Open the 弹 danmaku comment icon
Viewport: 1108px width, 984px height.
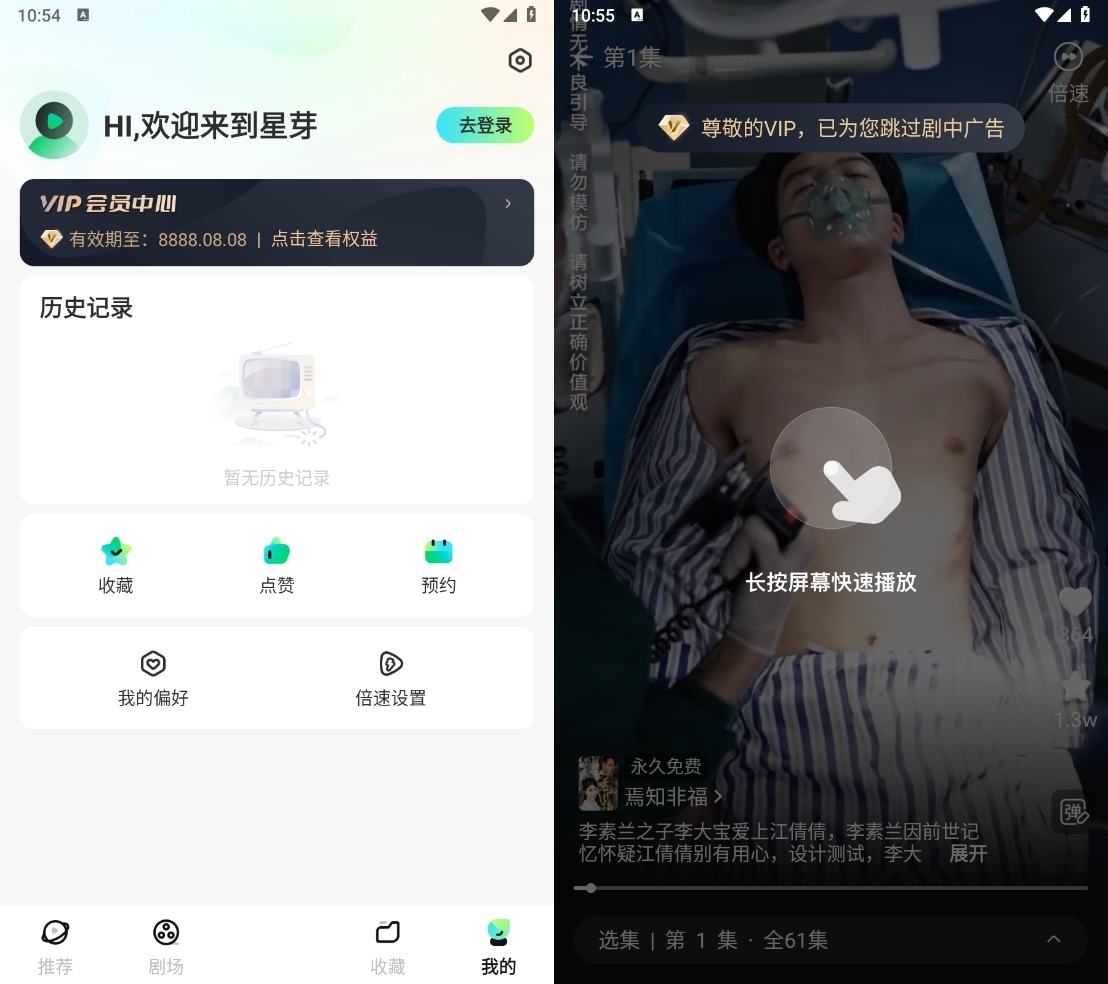click(1074, 811)
